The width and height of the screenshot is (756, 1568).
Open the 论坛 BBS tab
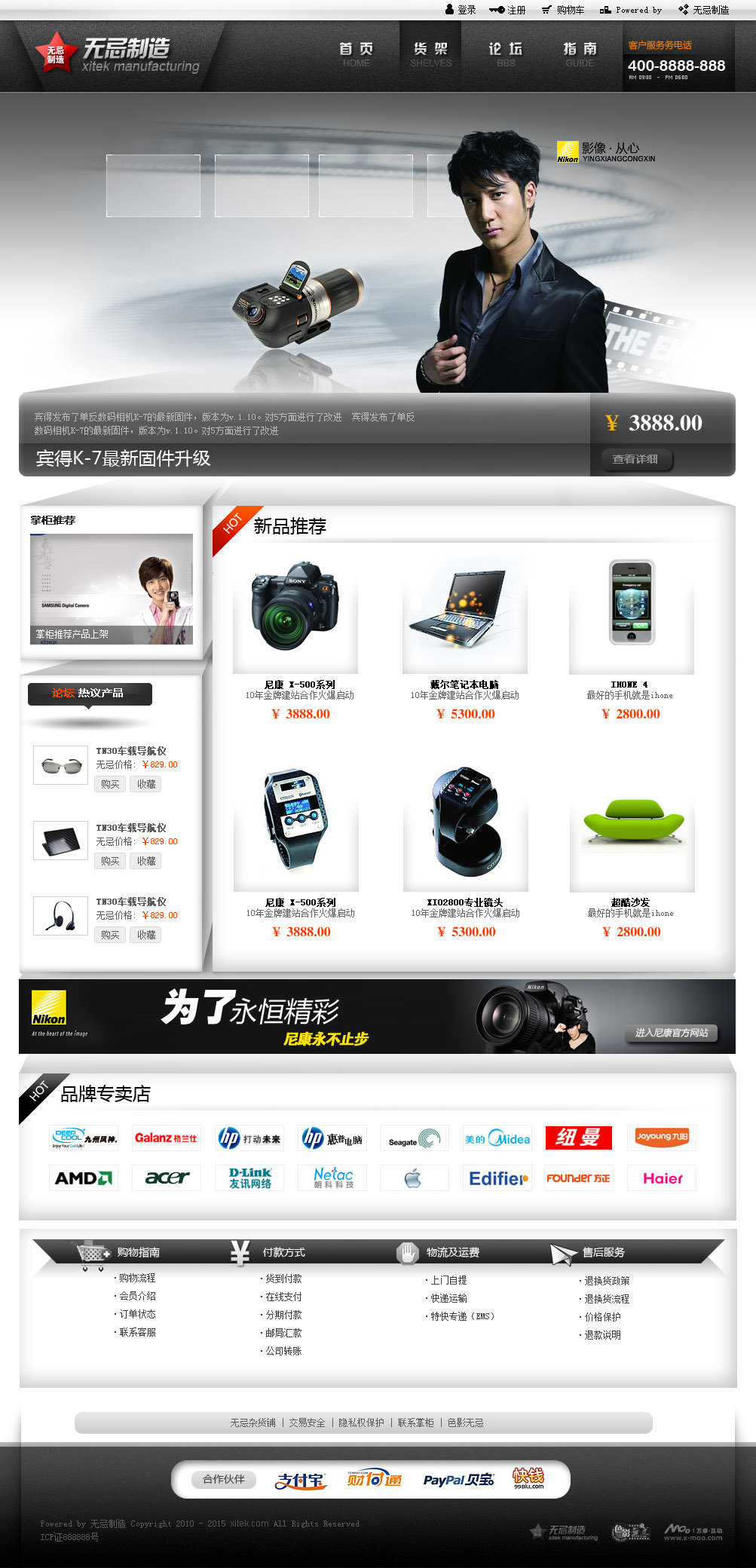click(x=505, y=54)
